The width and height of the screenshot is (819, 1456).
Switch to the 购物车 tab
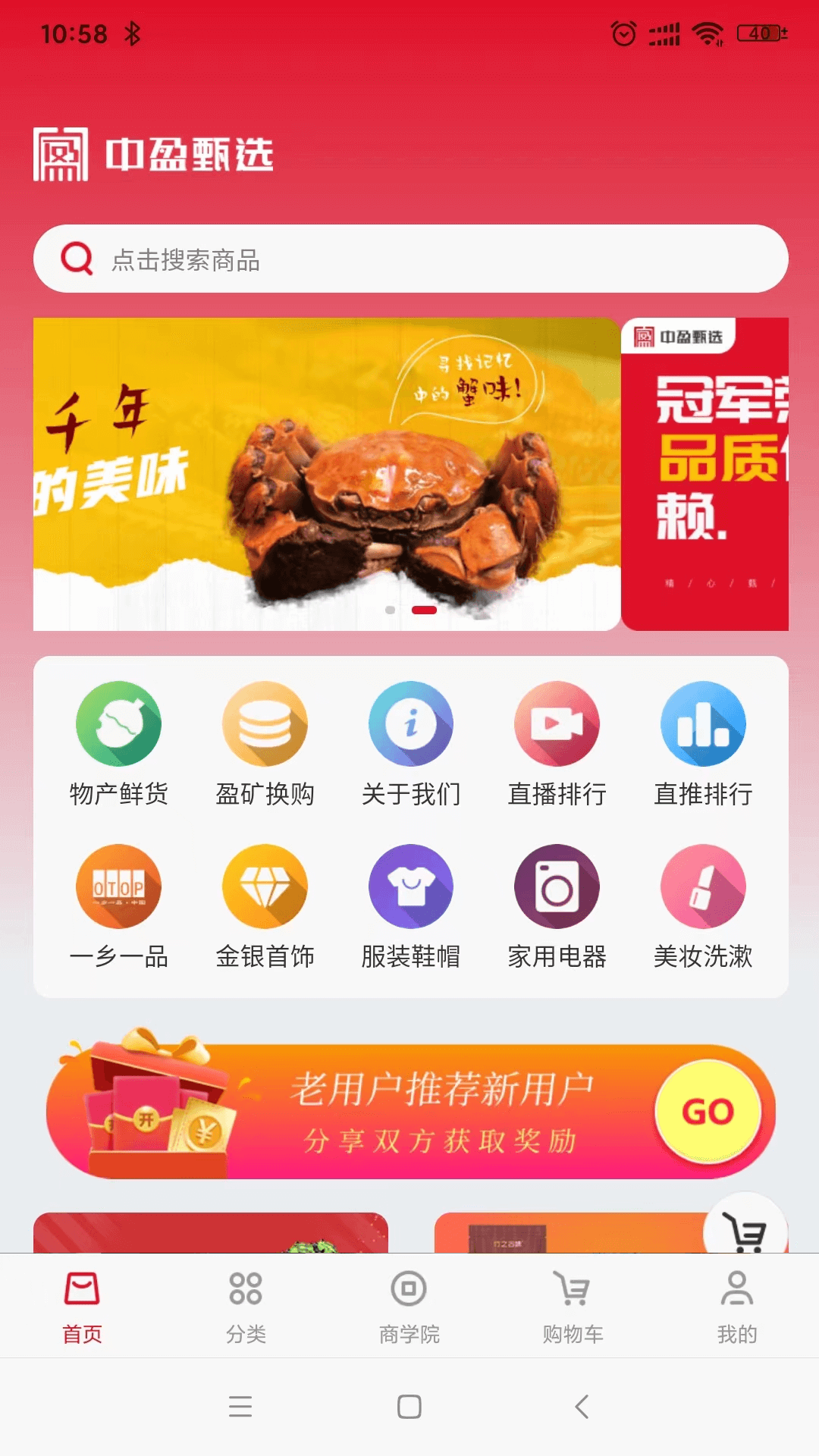pos(573,1306)
